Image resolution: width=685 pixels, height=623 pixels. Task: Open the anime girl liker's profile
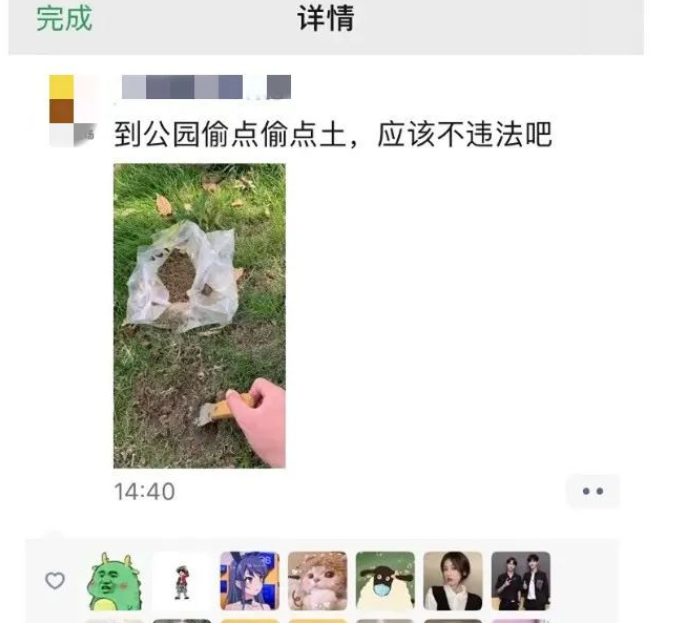250,580
